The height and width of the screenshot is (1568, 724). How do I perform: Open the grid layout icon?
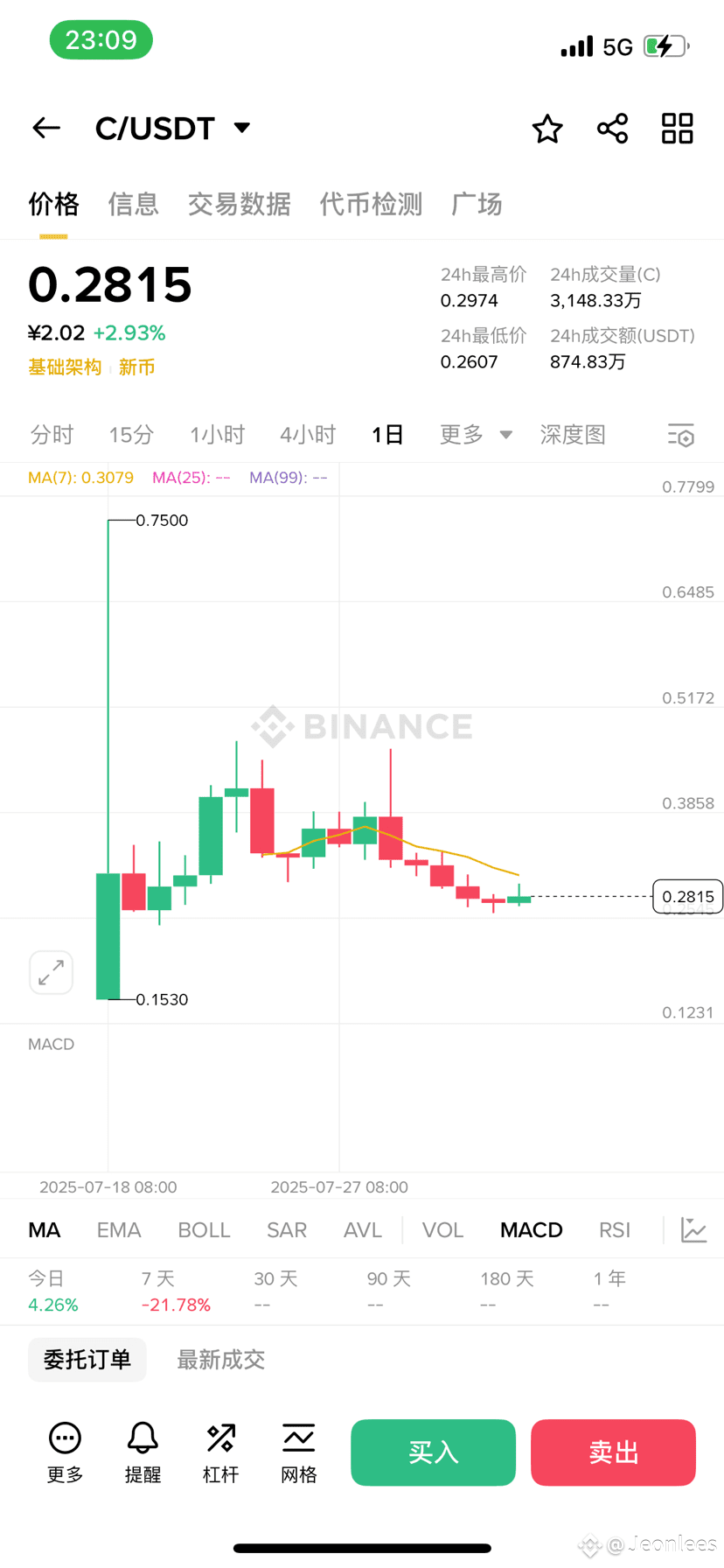677,129
